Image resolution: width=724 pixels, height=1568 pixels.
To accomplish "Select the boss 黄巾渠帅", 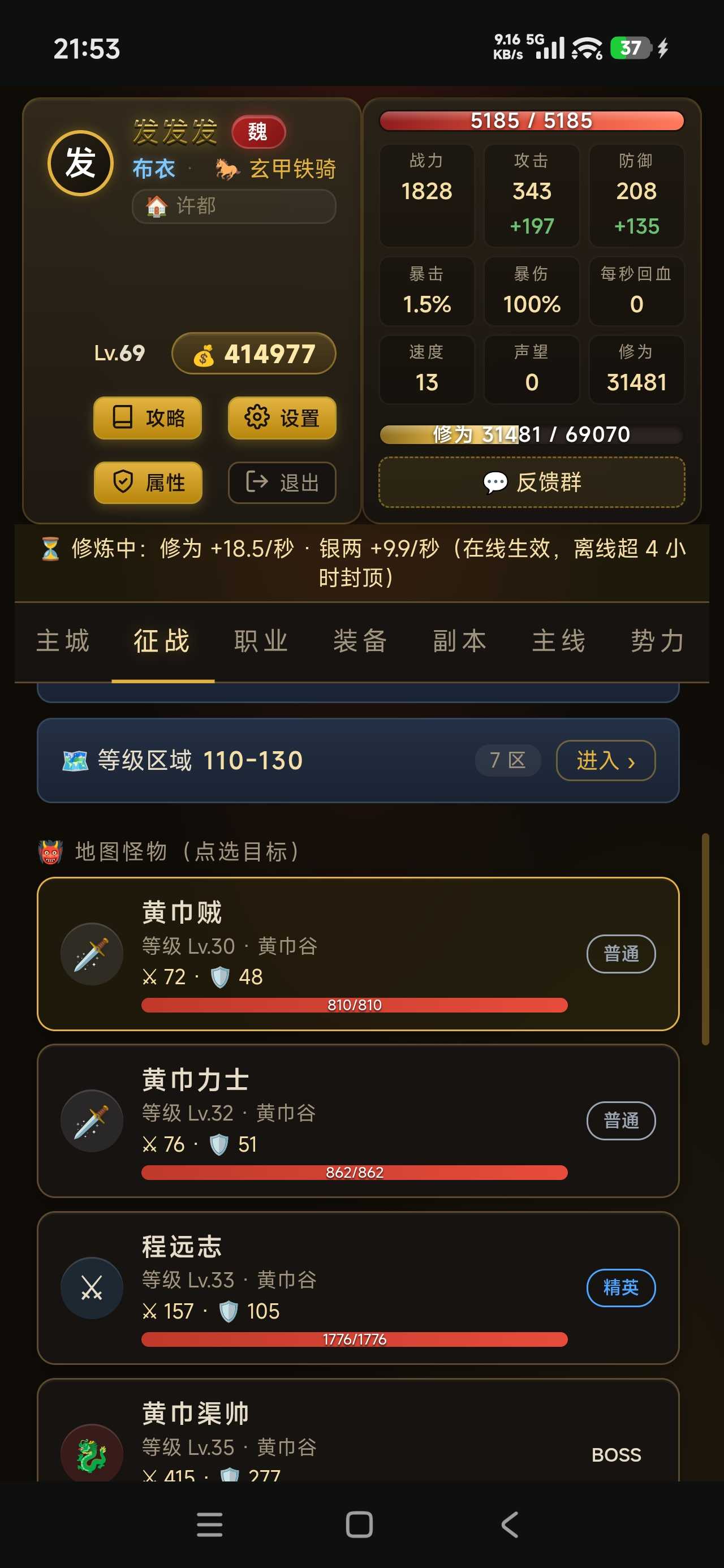I will point(358,1431).
